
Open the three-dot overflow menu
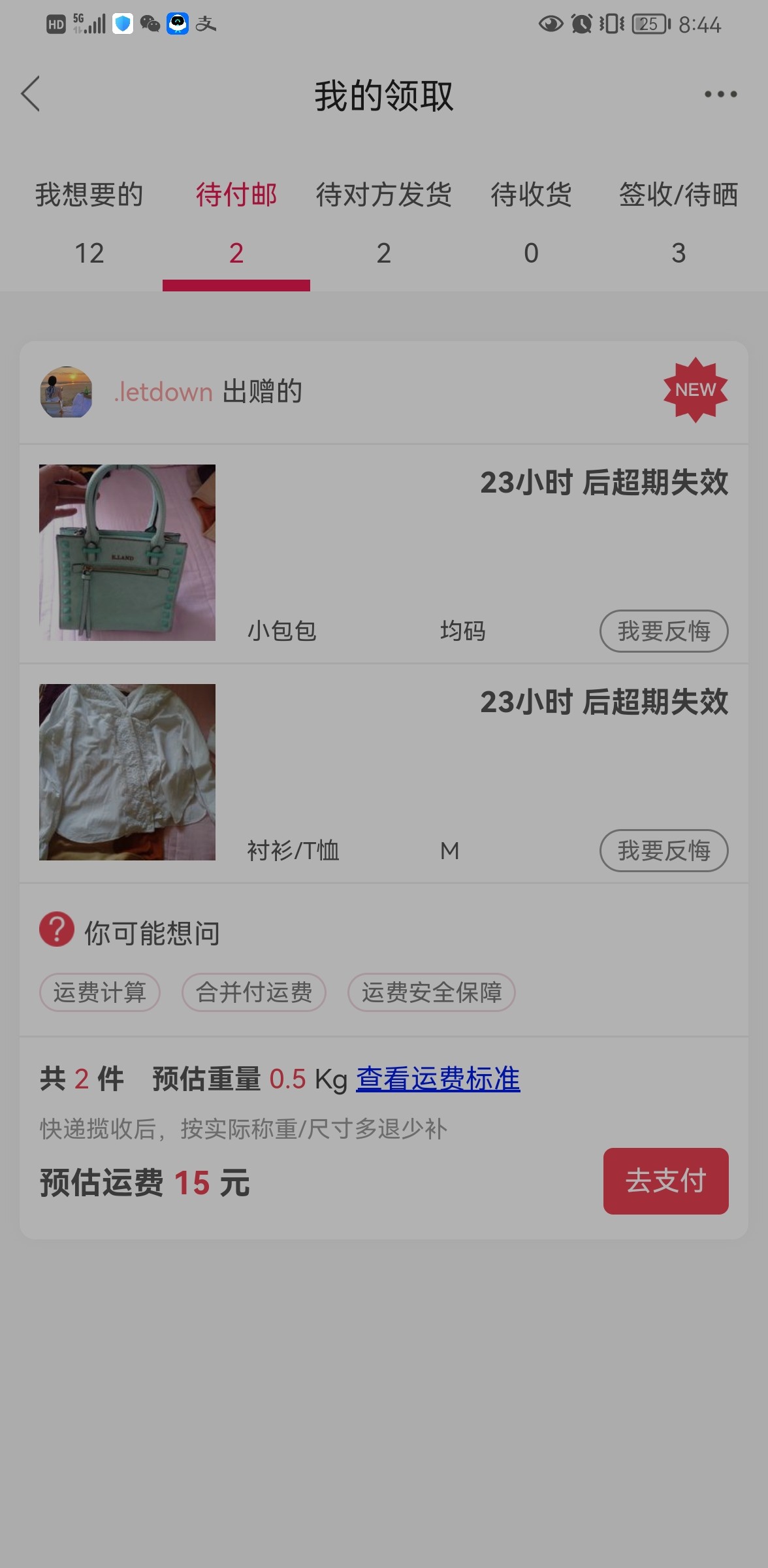tap(720, 95)
